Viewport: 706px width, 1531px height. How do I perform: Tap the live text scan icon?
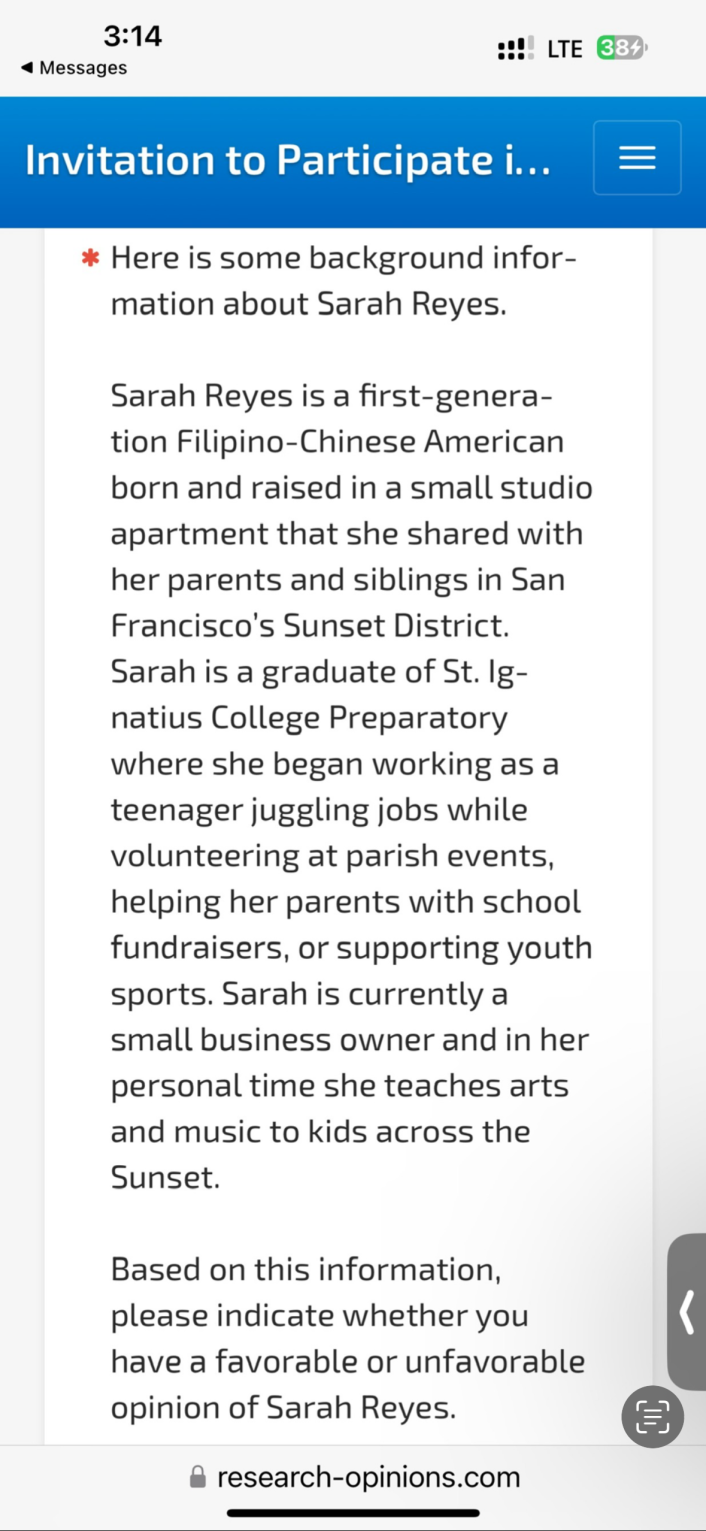pyautogui.click(x=652, y=1416)
